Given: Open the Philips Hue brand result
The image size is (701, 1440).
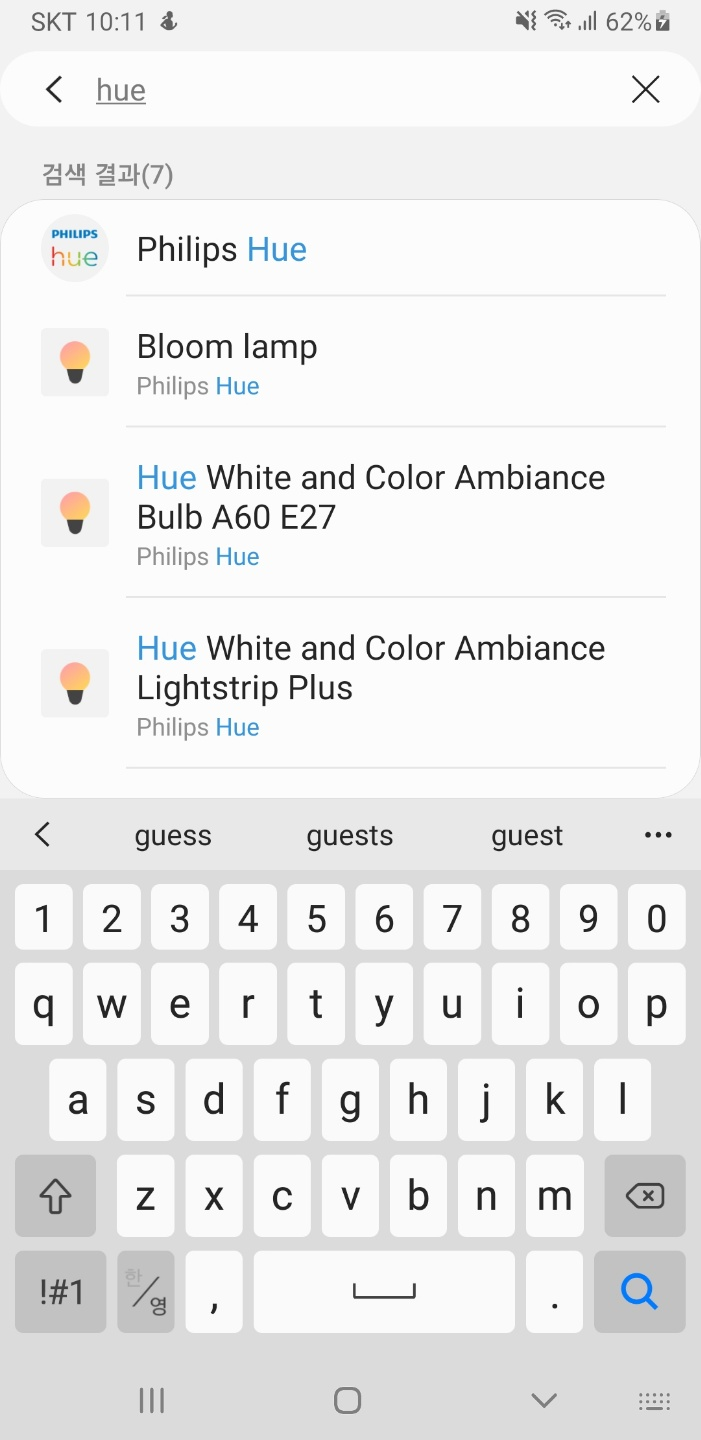Looking at the screenshot, I should click(x=350, y=249).
